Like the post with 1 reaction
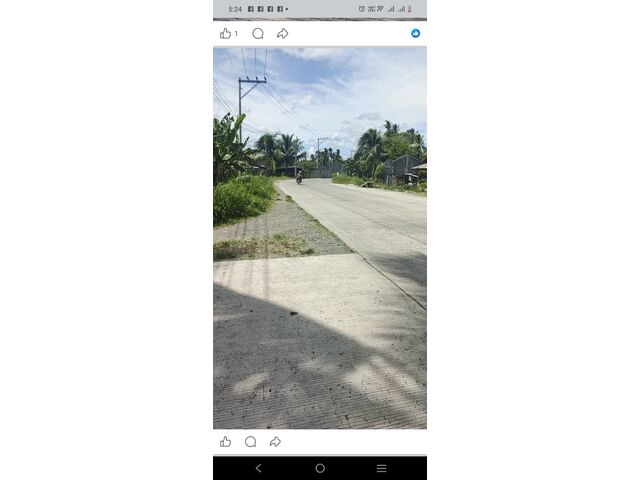 tap(225, 33)
